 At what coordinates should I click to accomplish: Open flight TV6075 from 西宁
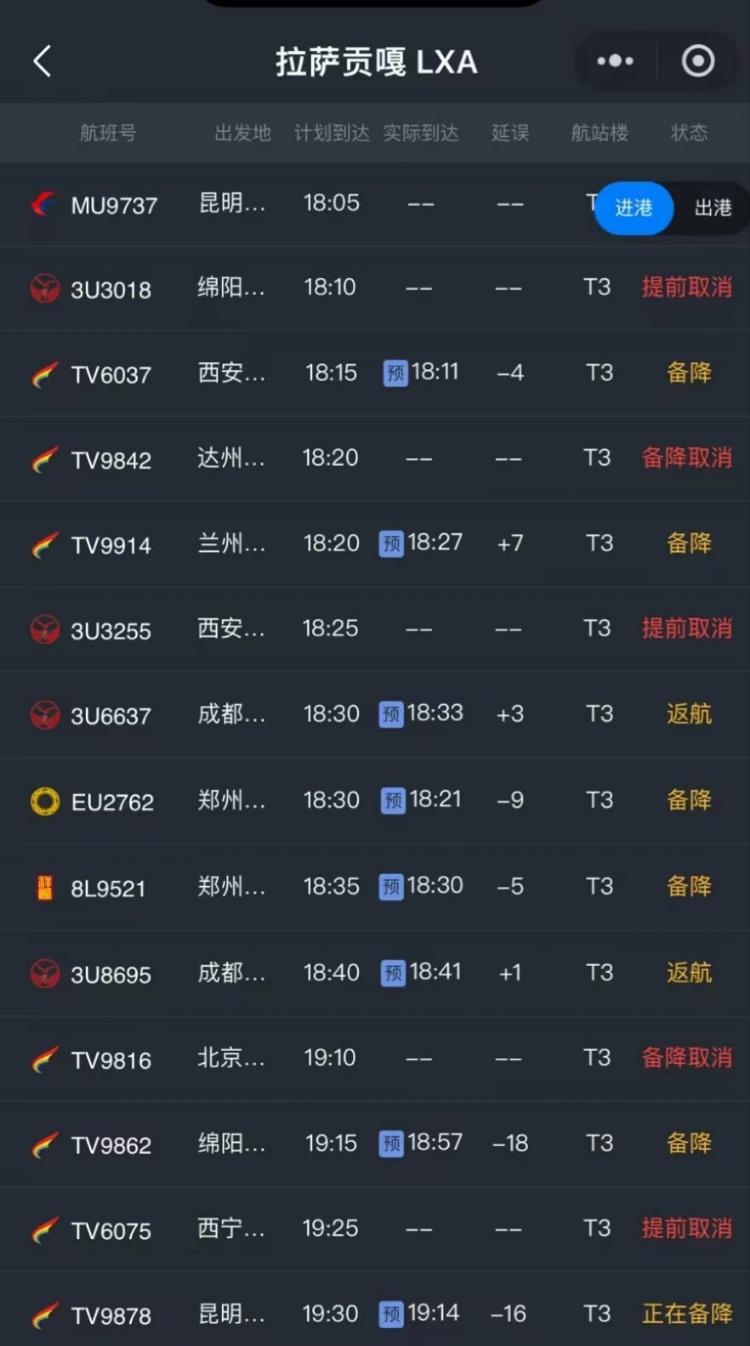point(111,1231)
